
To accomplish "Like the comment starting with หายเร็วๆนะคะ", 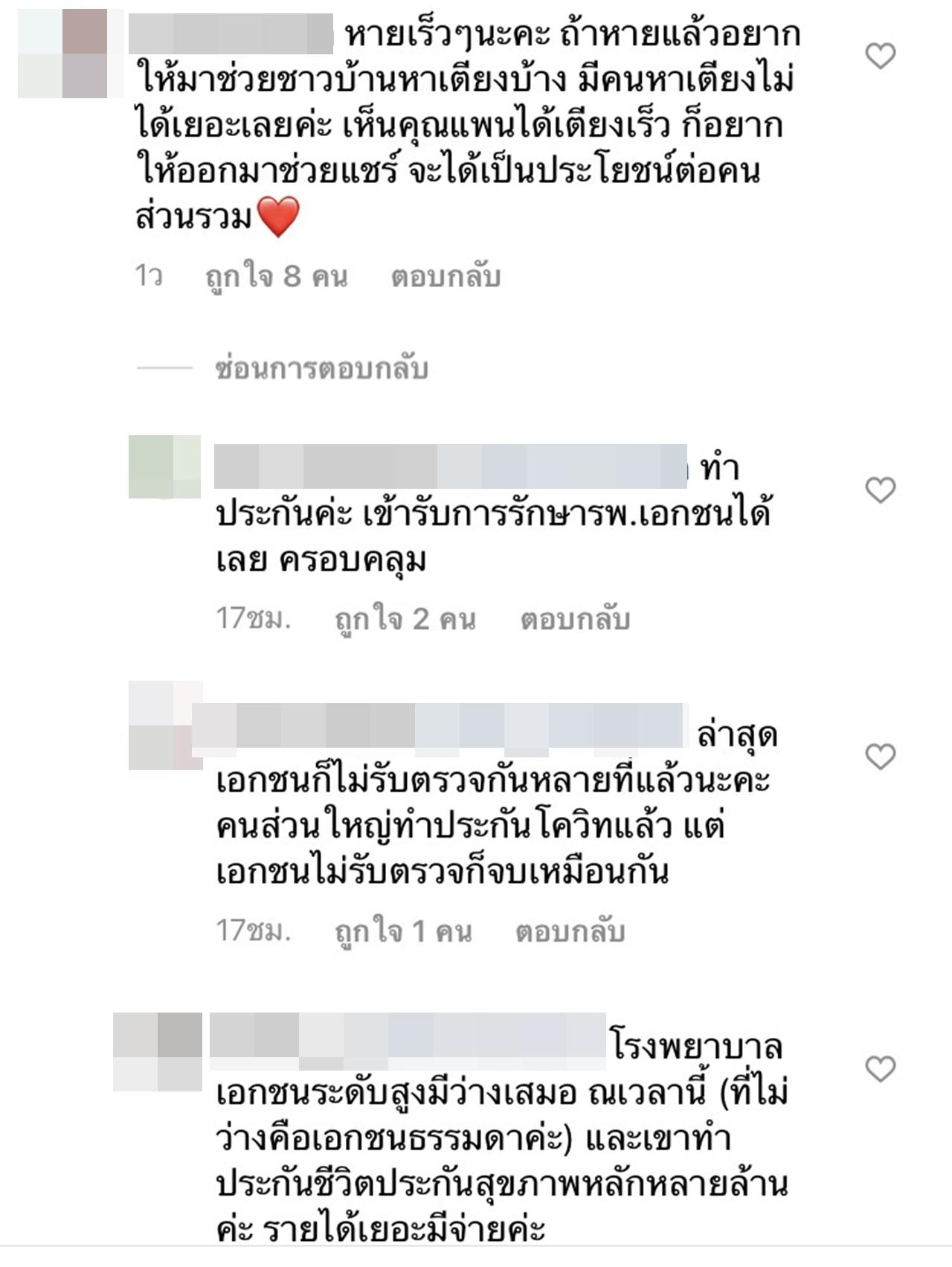I will (x=881, y=56).
